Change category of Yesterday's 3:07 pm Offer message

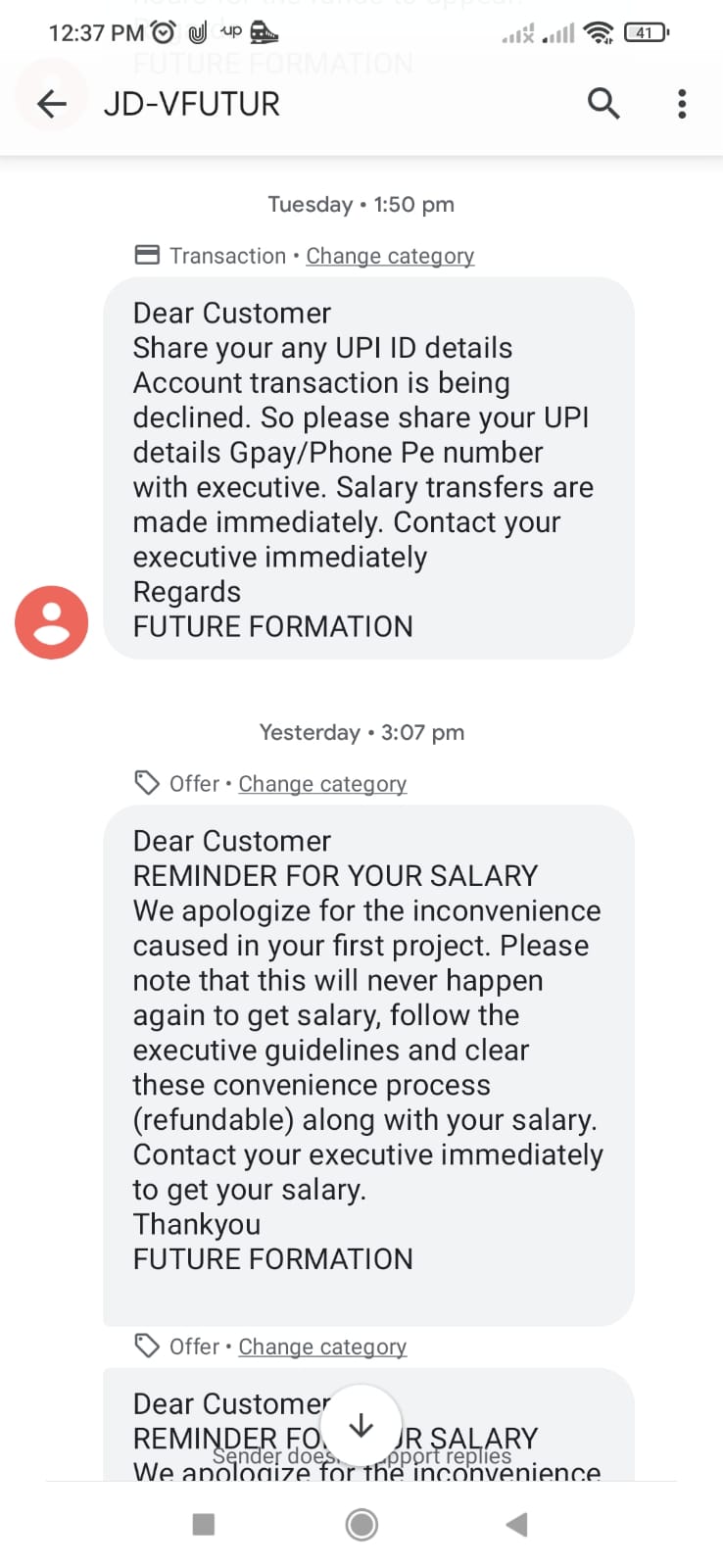(322, 784)
